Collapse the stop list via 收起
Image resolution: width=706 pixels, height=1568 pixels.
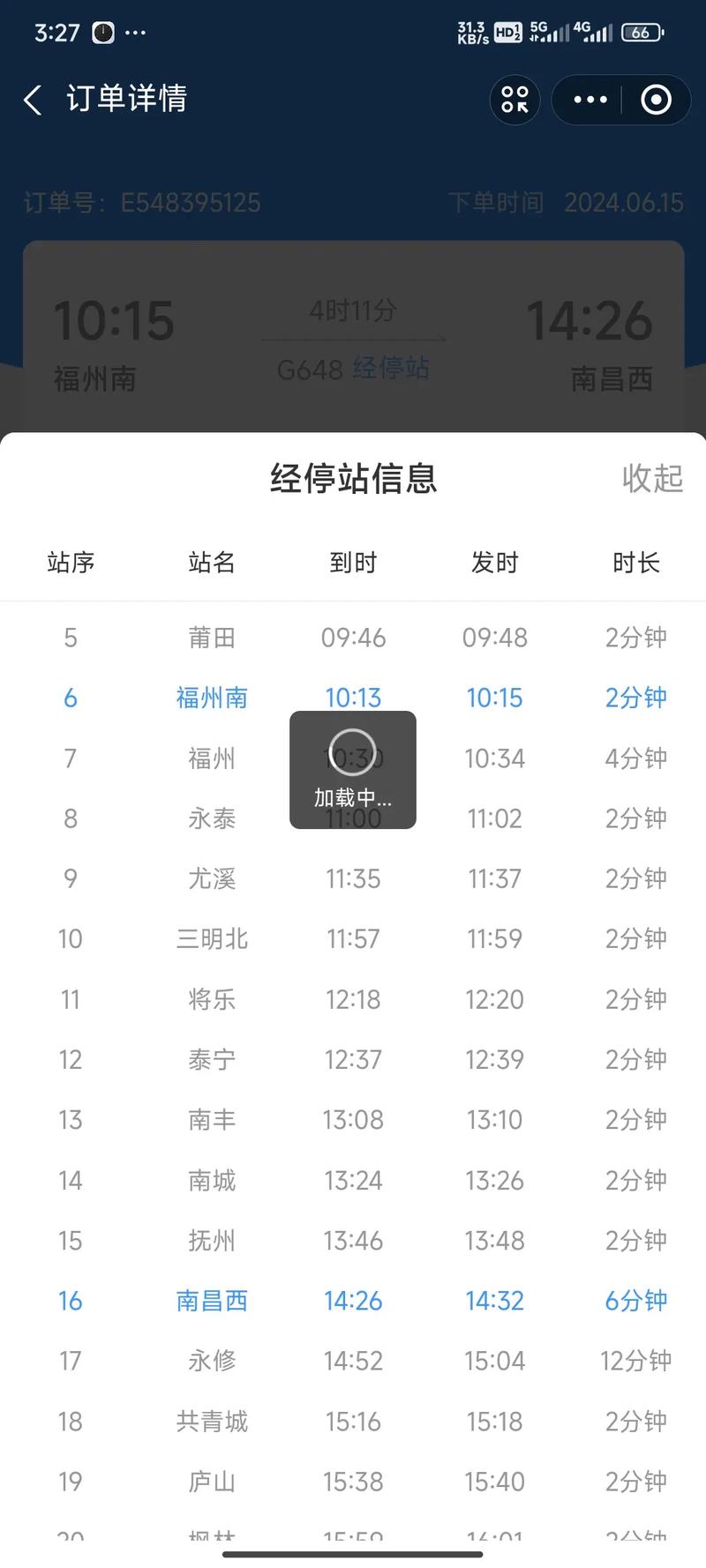653,479
